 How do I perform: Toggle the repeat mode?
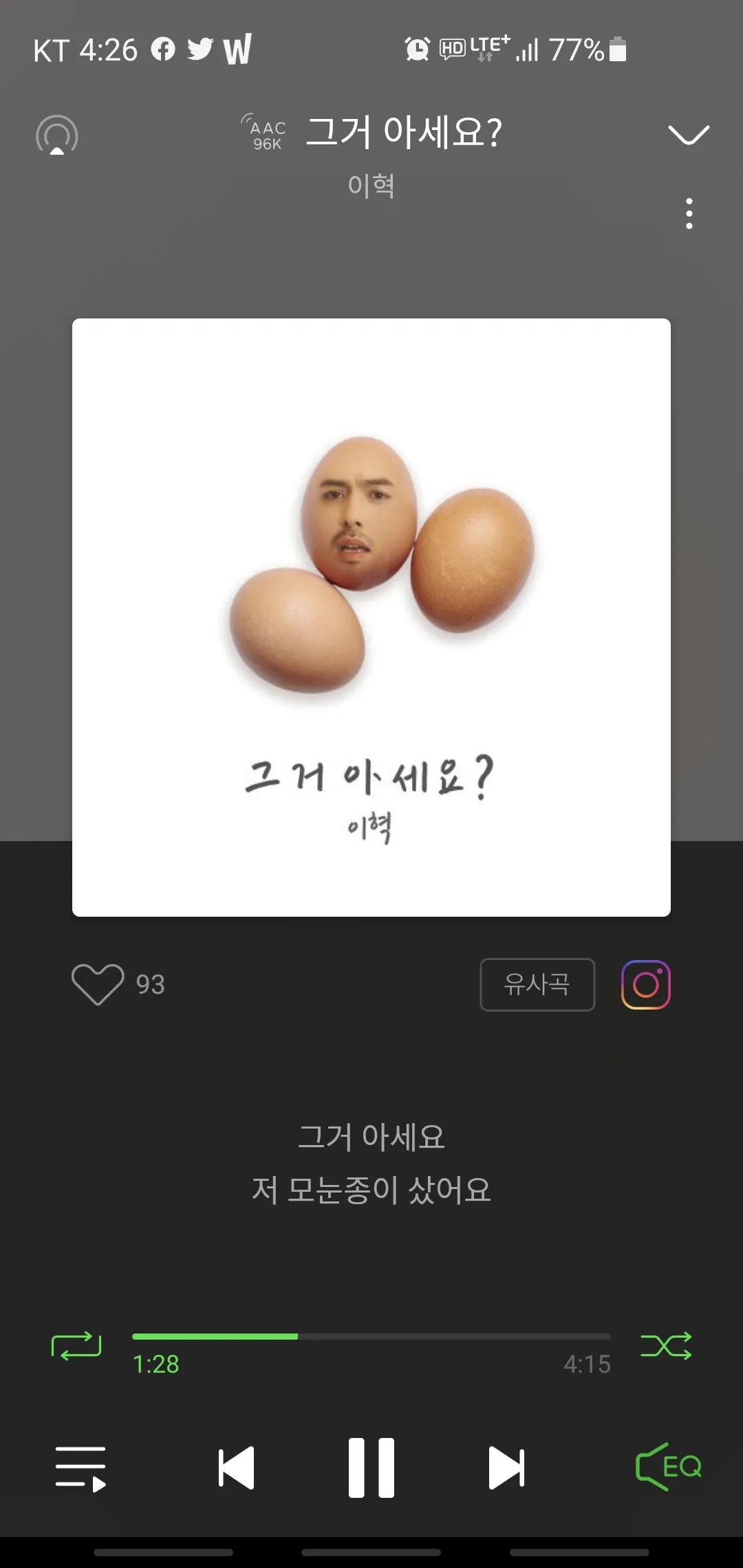click(x=76, y=1346)
